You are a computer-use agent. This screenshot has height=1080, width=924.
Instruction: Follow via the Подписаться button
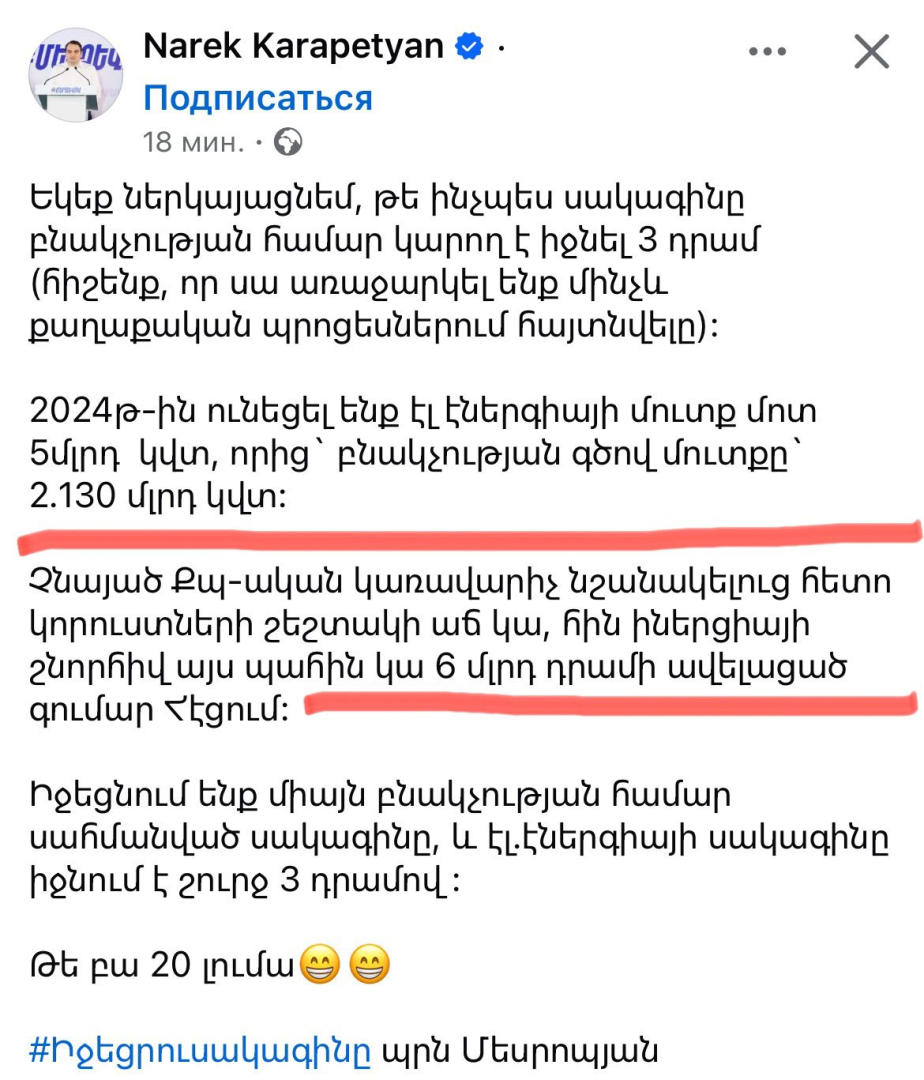coord(258,98)
